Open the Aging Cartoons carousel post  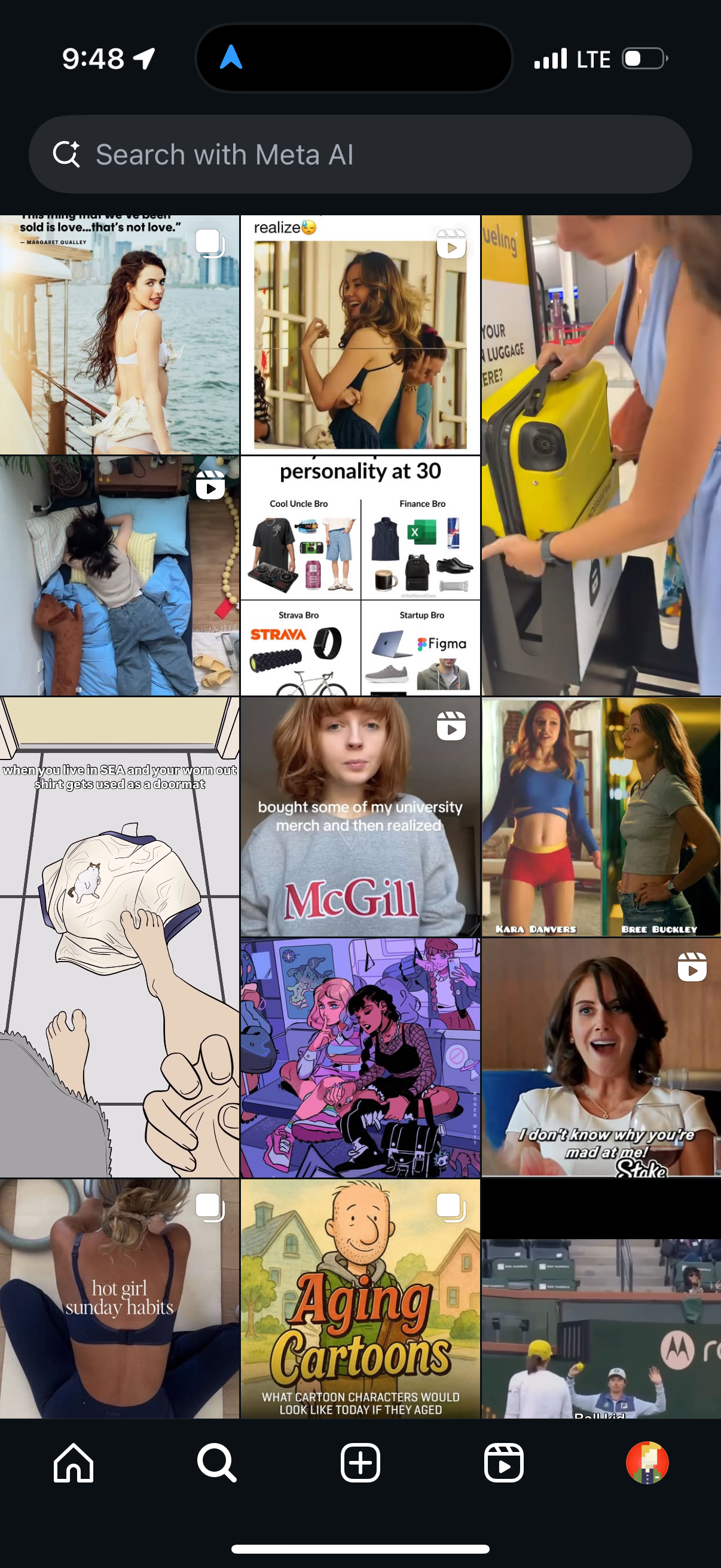[x=360, y=1299]
